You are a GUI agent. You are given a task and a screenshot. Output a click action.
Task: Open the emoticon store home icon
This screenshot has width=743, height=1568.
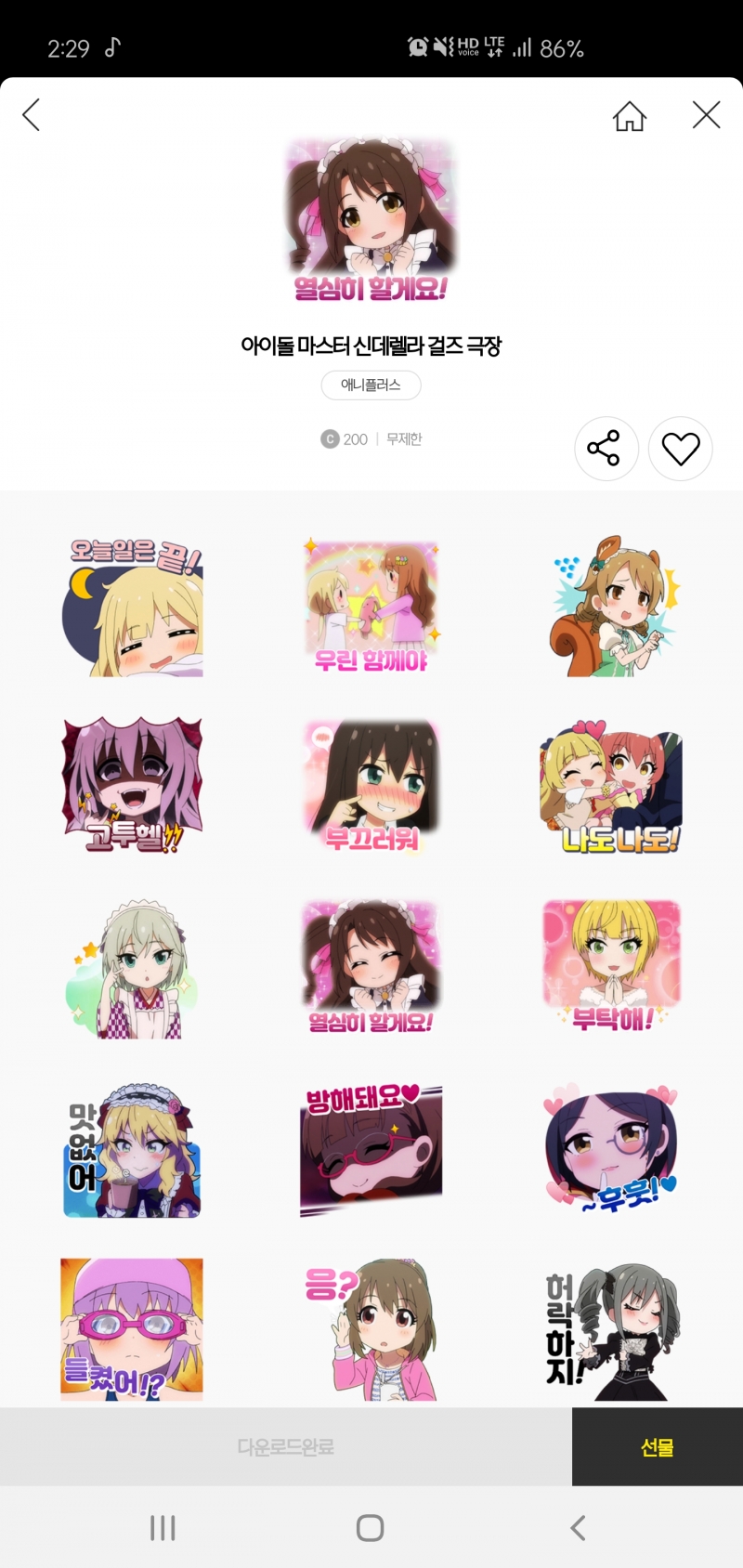pyautogui.click(x=629, y=116)
